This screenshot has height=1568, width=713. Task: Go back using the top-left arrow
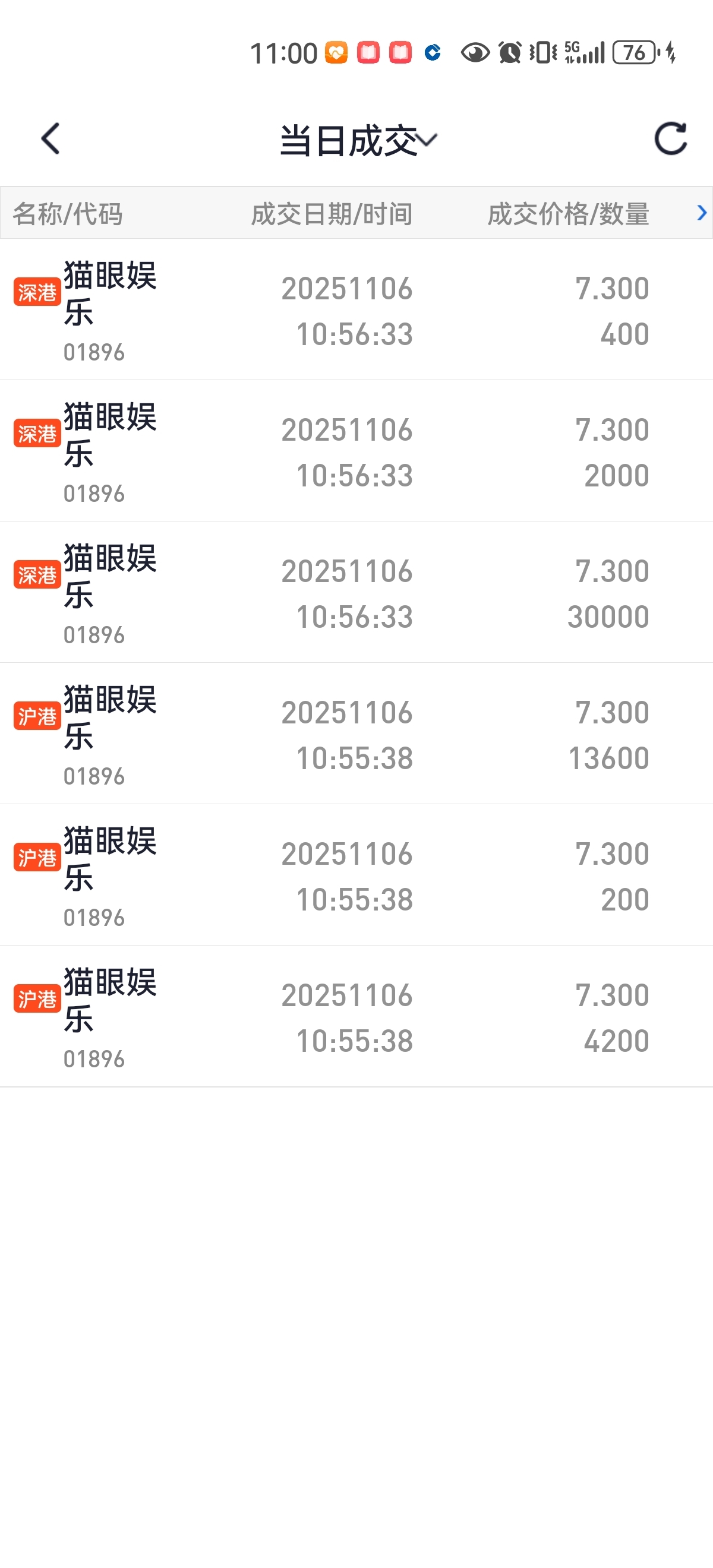click(51, 139)
